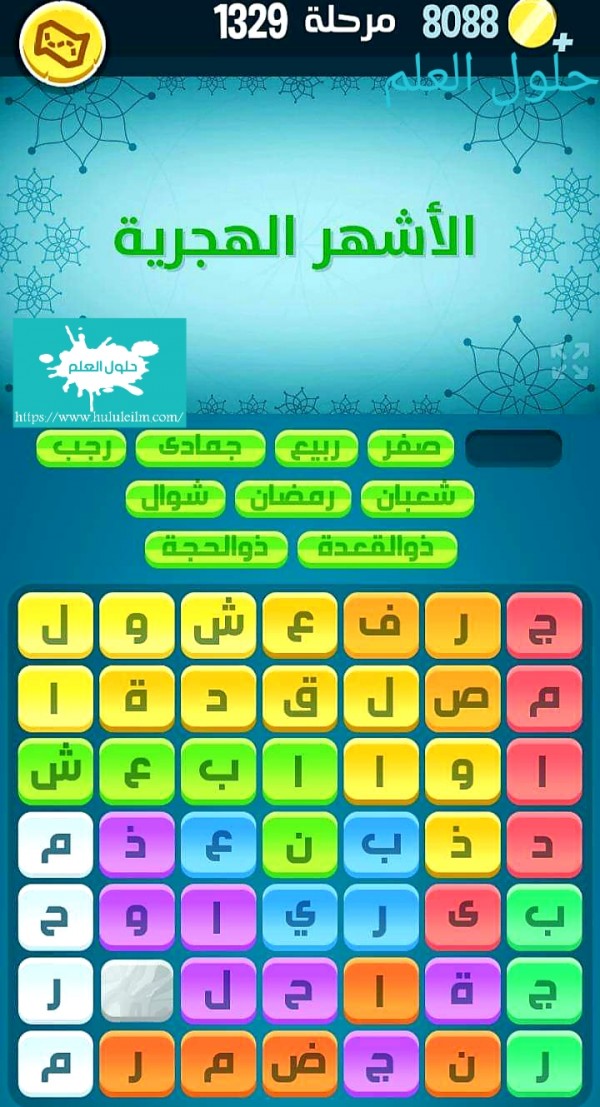Tap the blank gray tile
The height and width of the screenshot is (1107, 600).
click(137, 990)
